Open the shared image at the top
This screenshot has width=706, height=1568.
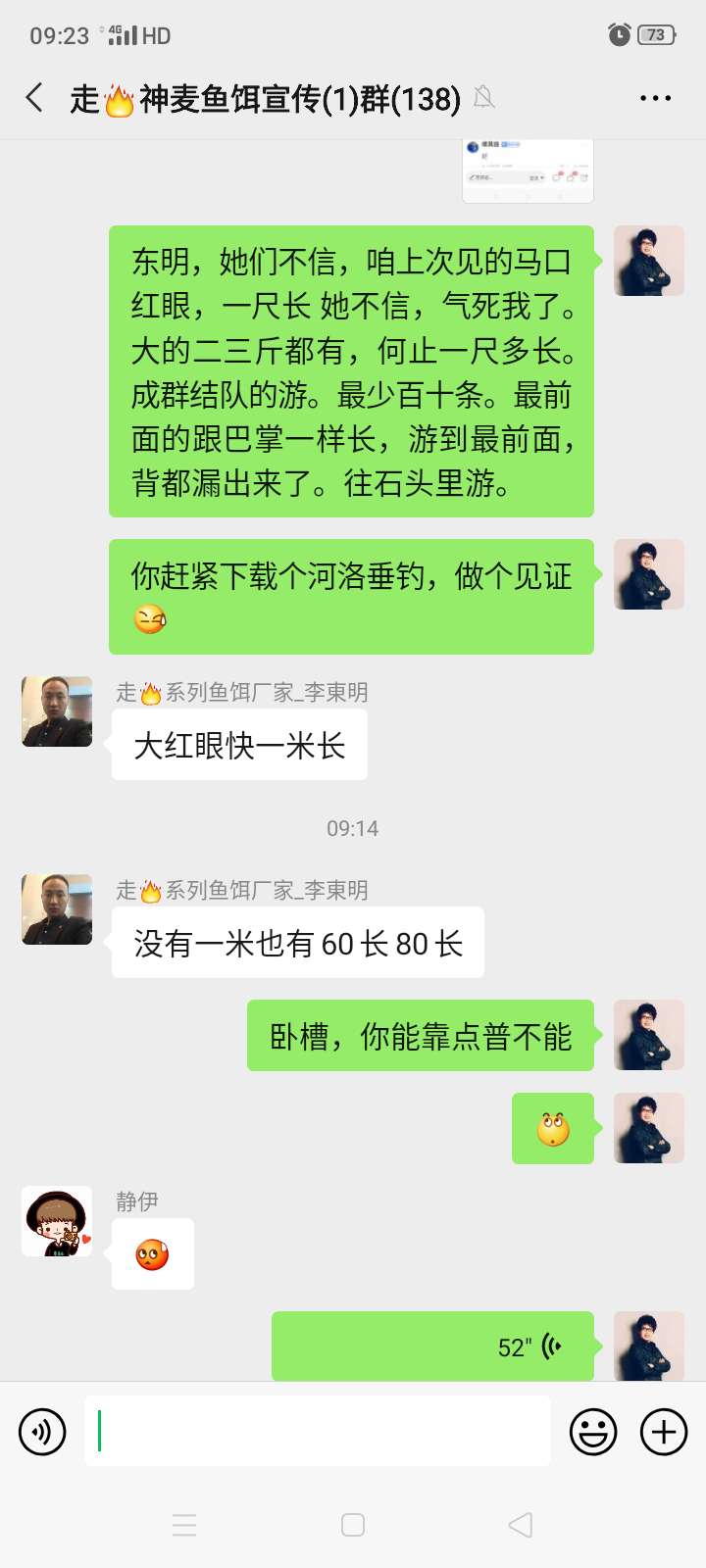pyautogui.click(x=528, y=171)
